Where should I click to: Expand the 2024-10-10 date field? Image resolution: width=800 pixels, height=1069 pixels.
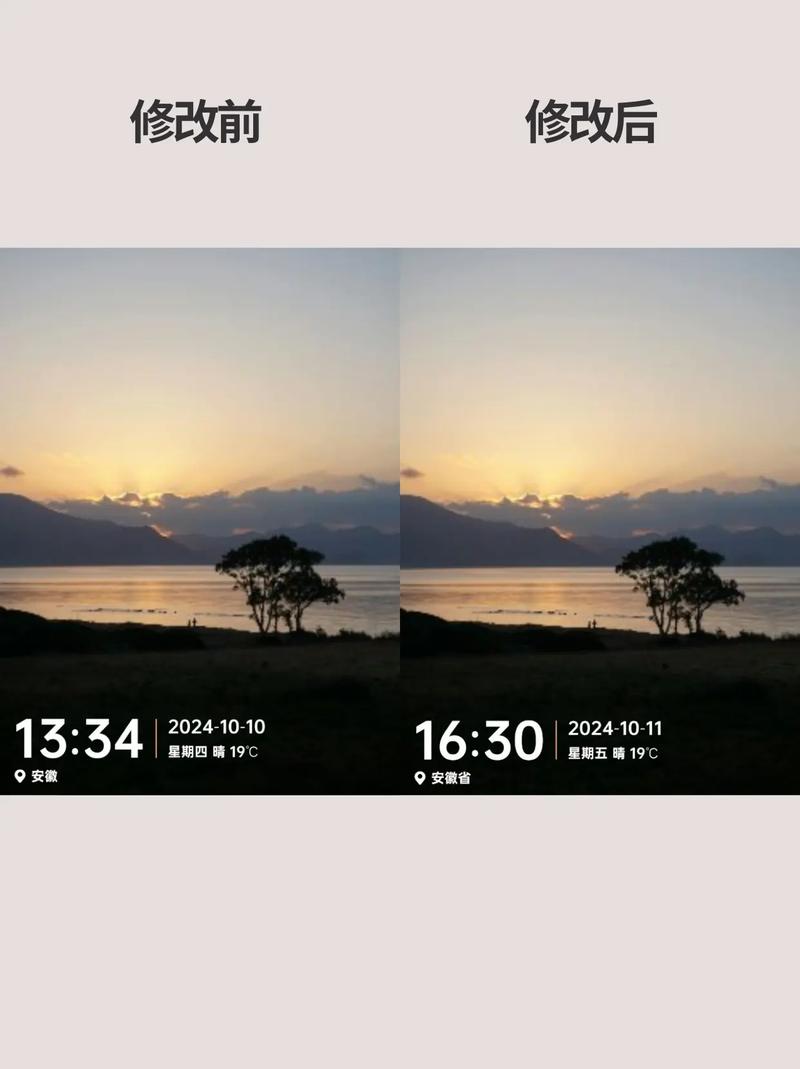[217, 727]
